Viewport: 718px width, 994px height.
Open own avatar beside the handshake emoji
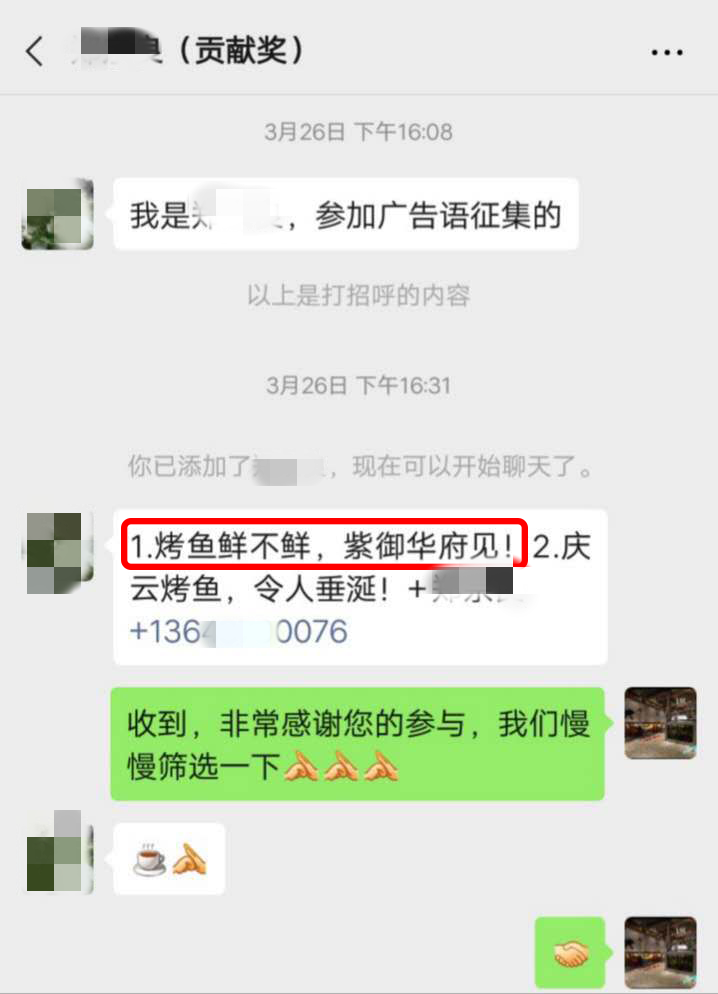(660, 953)
